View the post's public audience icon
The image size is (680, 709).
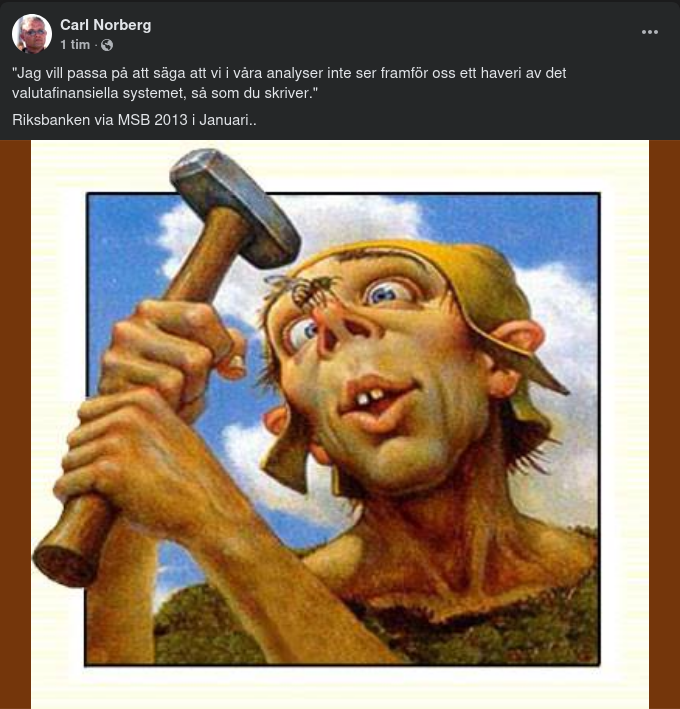tap(107, 45)
